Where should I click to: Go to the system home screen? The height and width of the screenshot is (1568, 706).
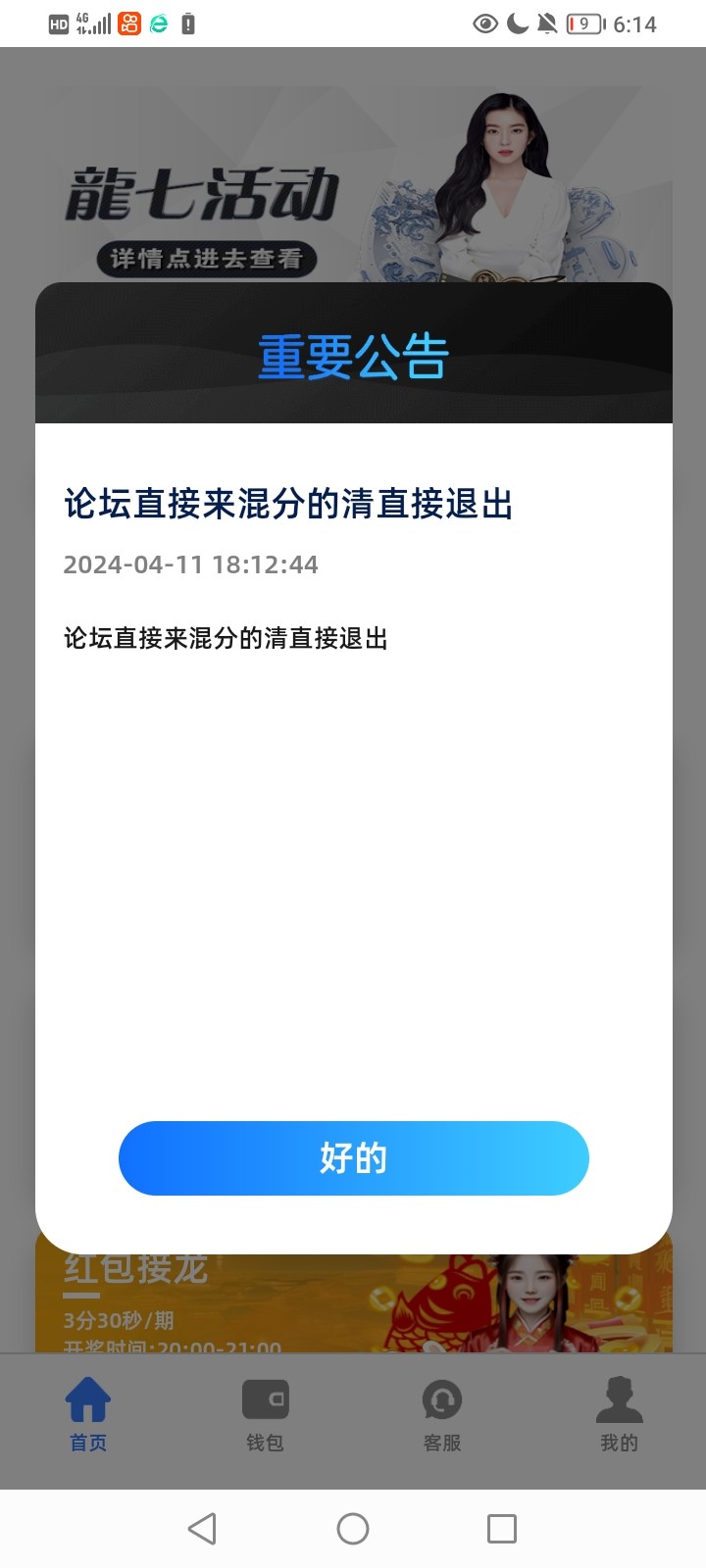353,1529
